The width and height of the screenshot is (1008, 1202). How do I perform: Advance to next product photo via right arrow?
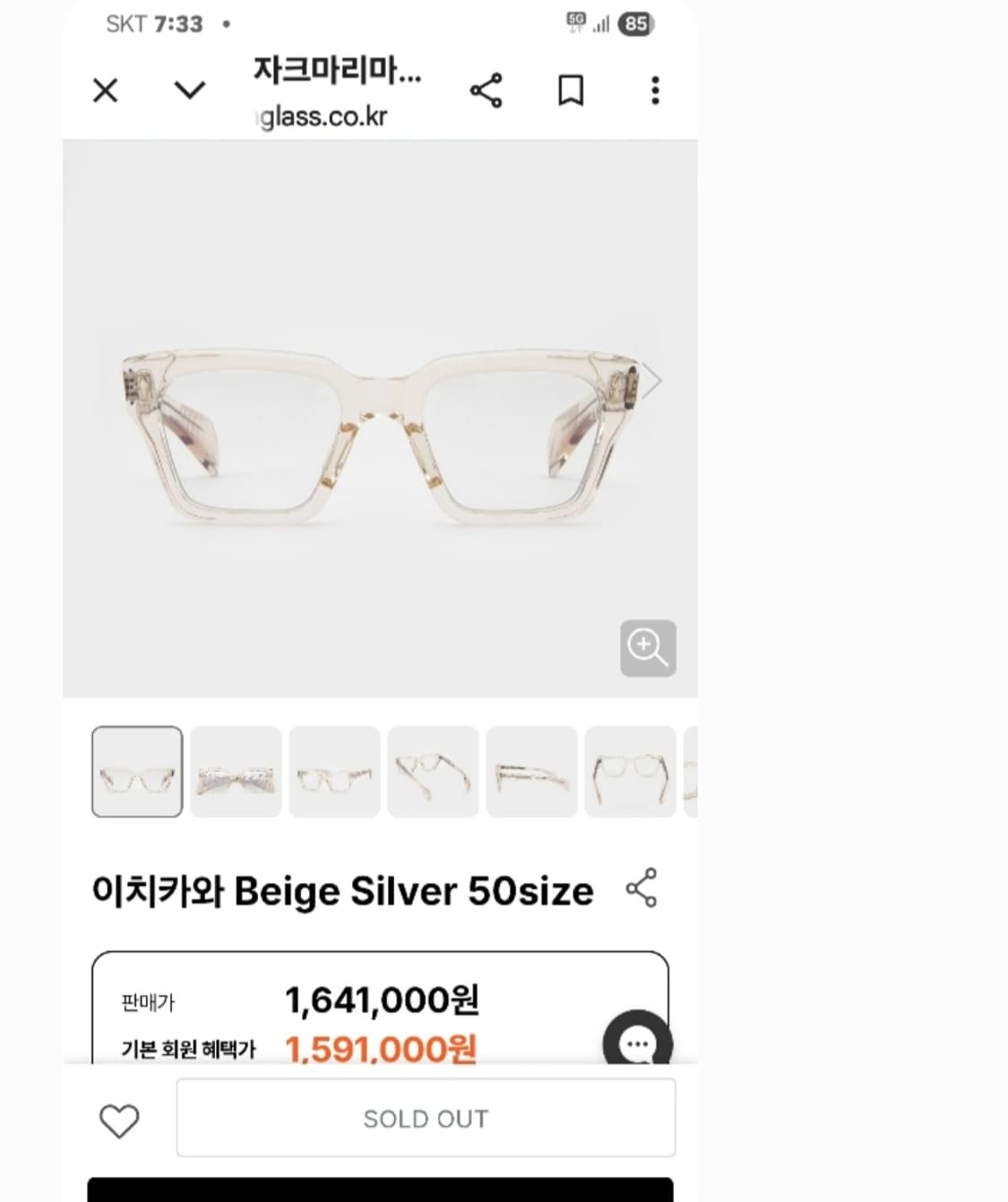pos(650,380)
